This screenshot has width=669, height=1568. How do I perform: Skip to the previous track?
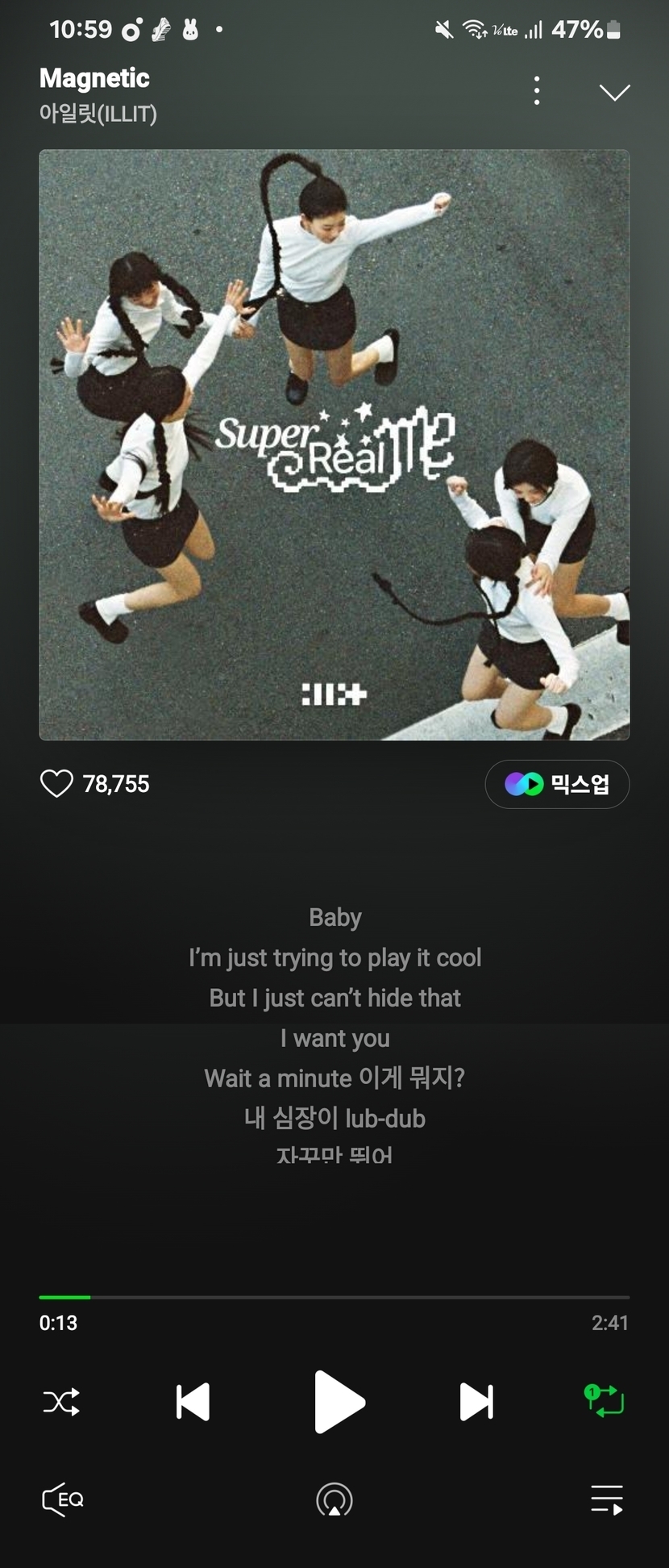point(193,1402)
